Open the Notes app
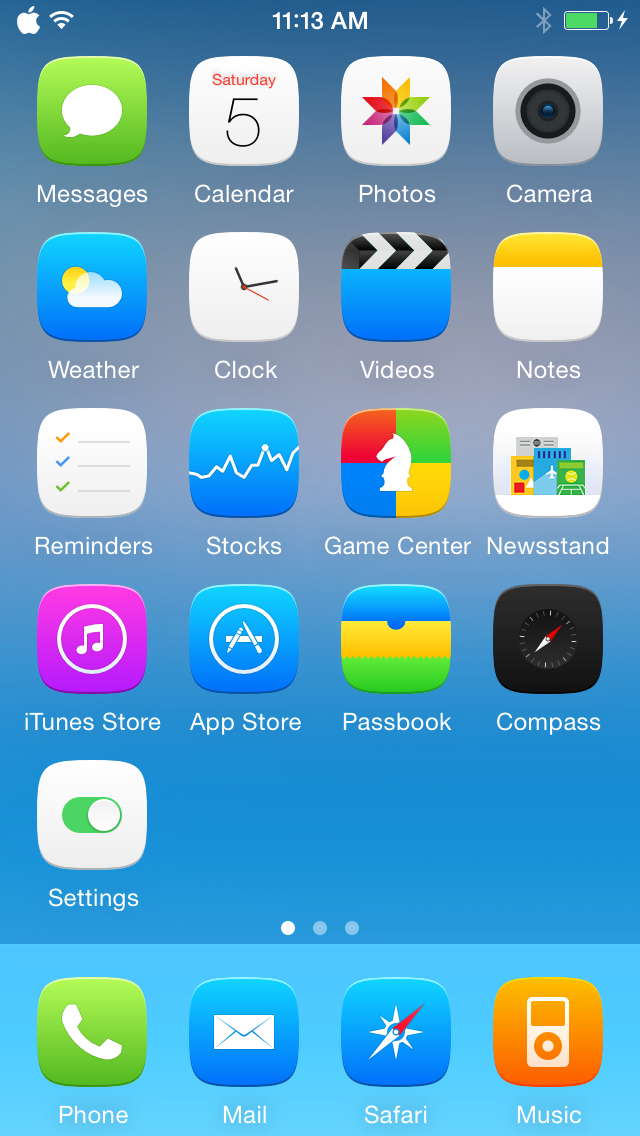This screenshot has width=640, height=1136. tap(548, 287)
